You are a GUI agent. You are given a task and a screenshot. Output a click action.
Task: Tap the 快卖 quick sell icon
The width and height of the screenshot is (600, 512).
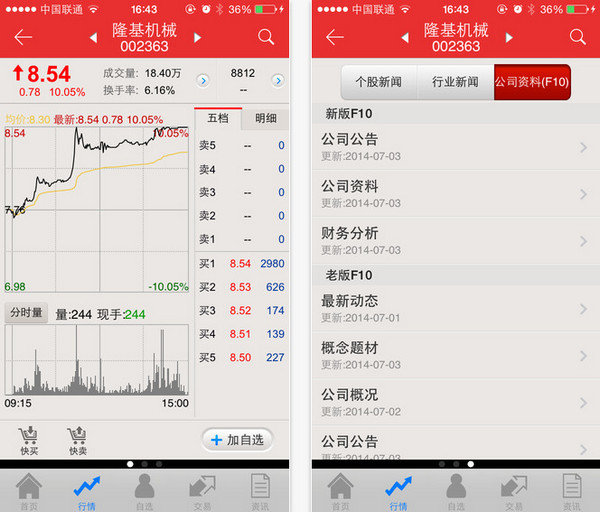[x=78, y=441]
